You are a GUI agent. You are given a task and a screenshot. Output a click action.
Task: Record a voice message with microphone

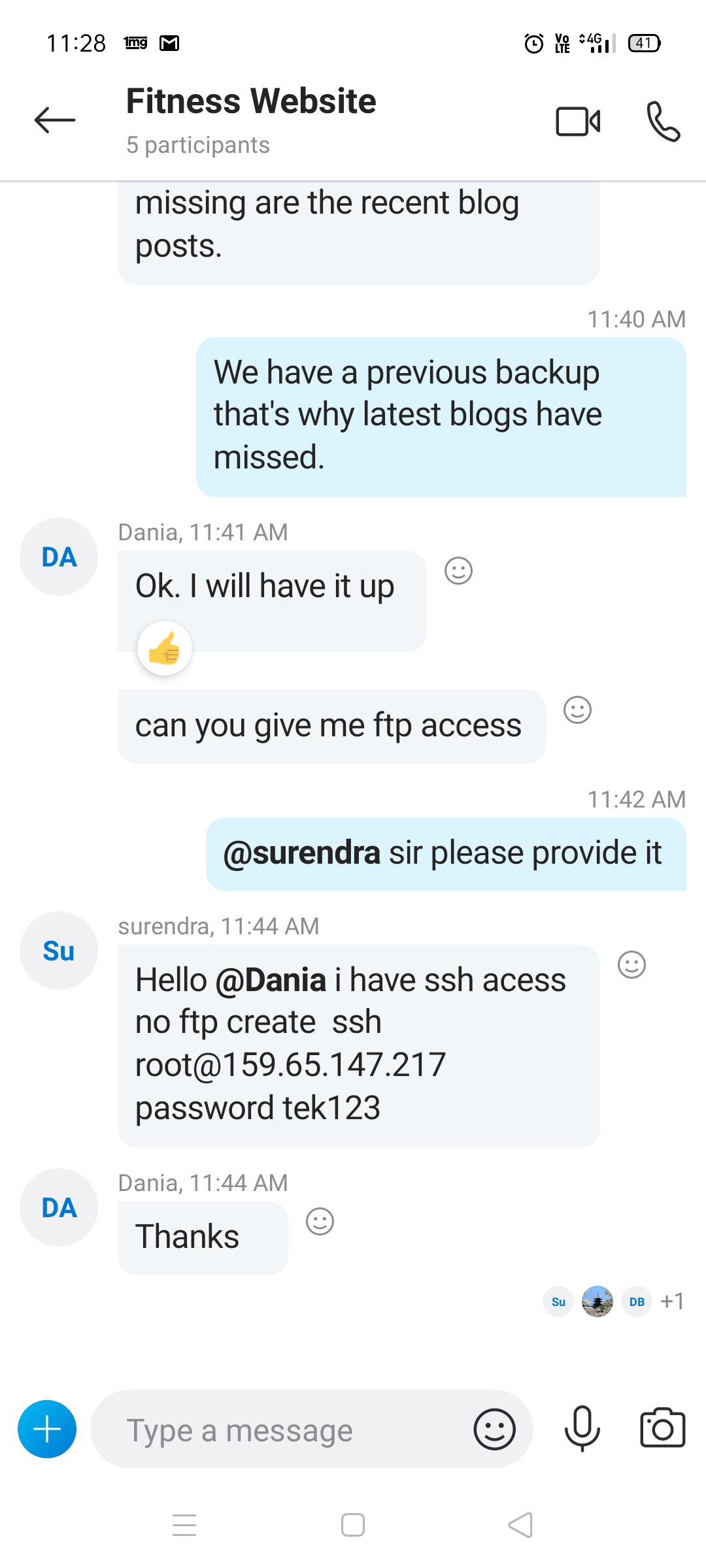(582, 1429)
